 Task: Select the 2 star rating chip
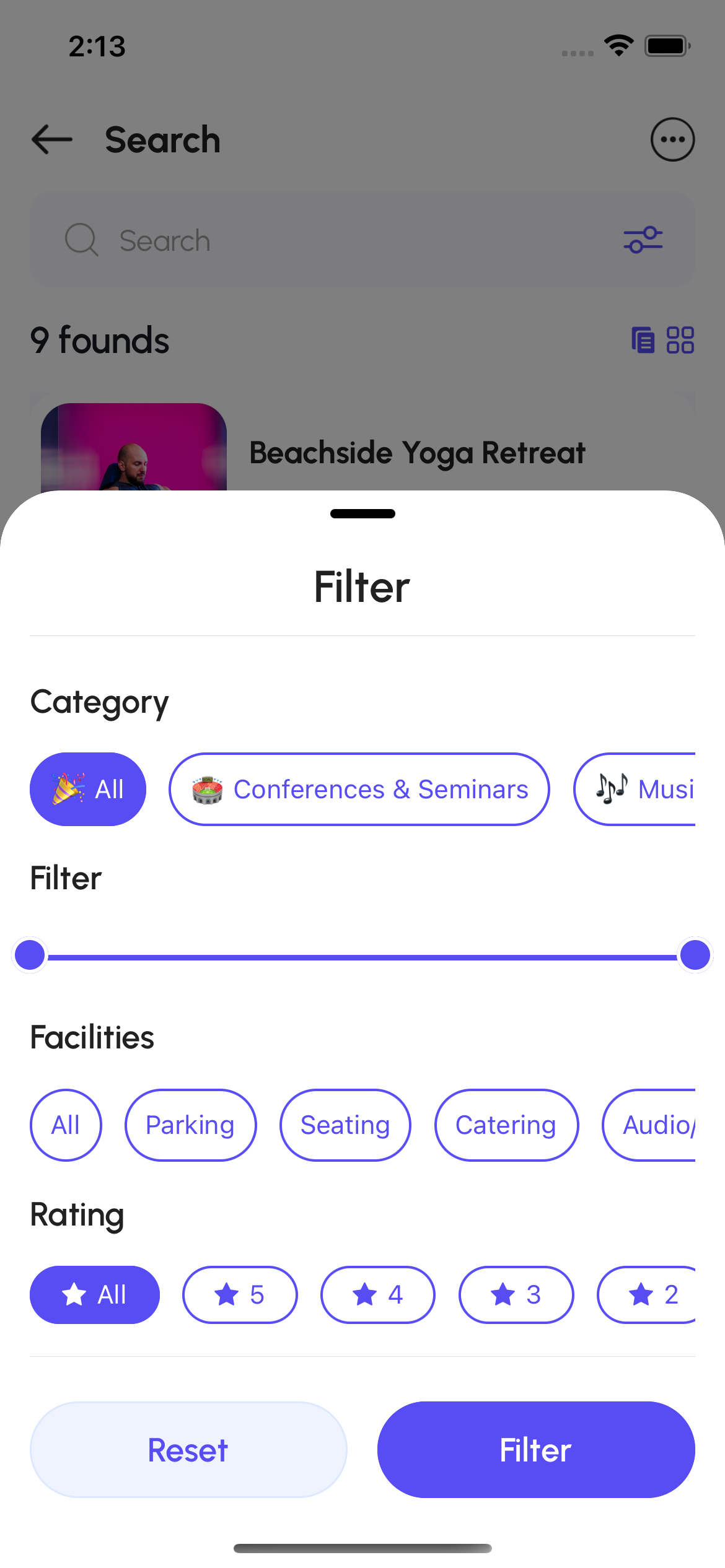(x=648, y=1294)
